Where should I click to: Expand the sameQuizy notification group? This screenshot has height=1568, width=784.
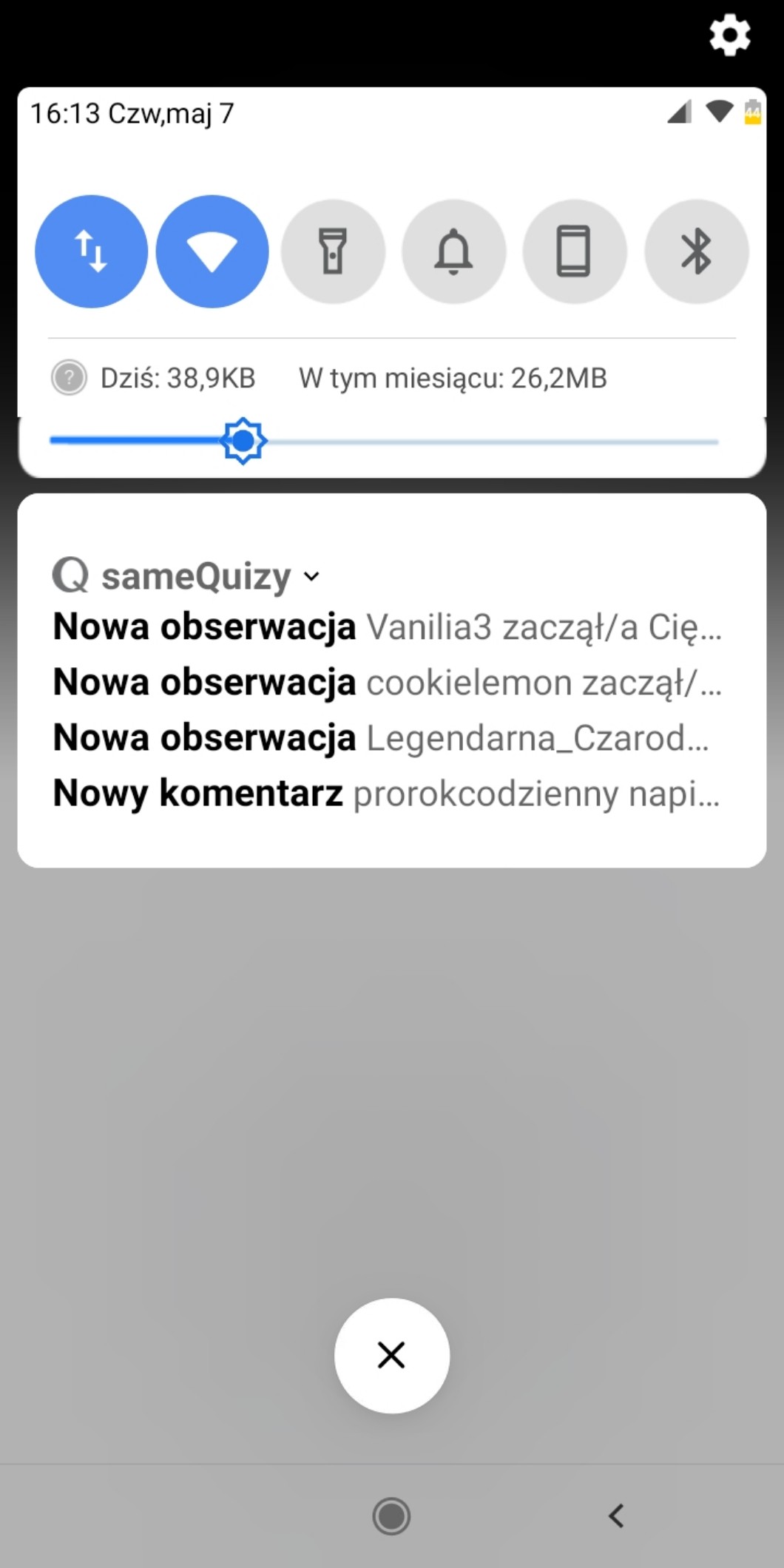(311, 576)
